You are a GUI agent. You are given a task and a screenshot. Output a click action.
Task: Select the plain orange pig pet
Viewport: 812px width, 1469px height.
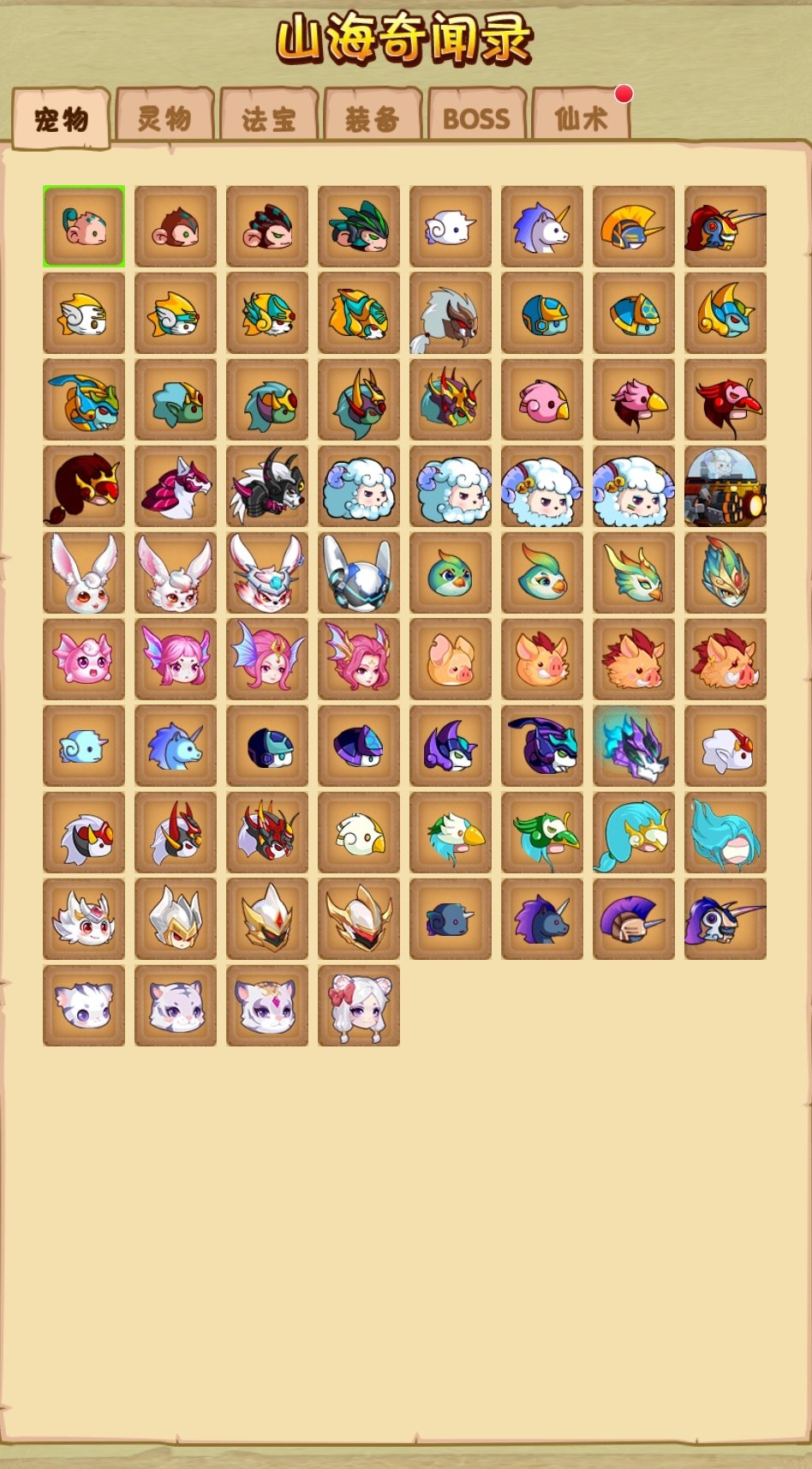[450, 659]
